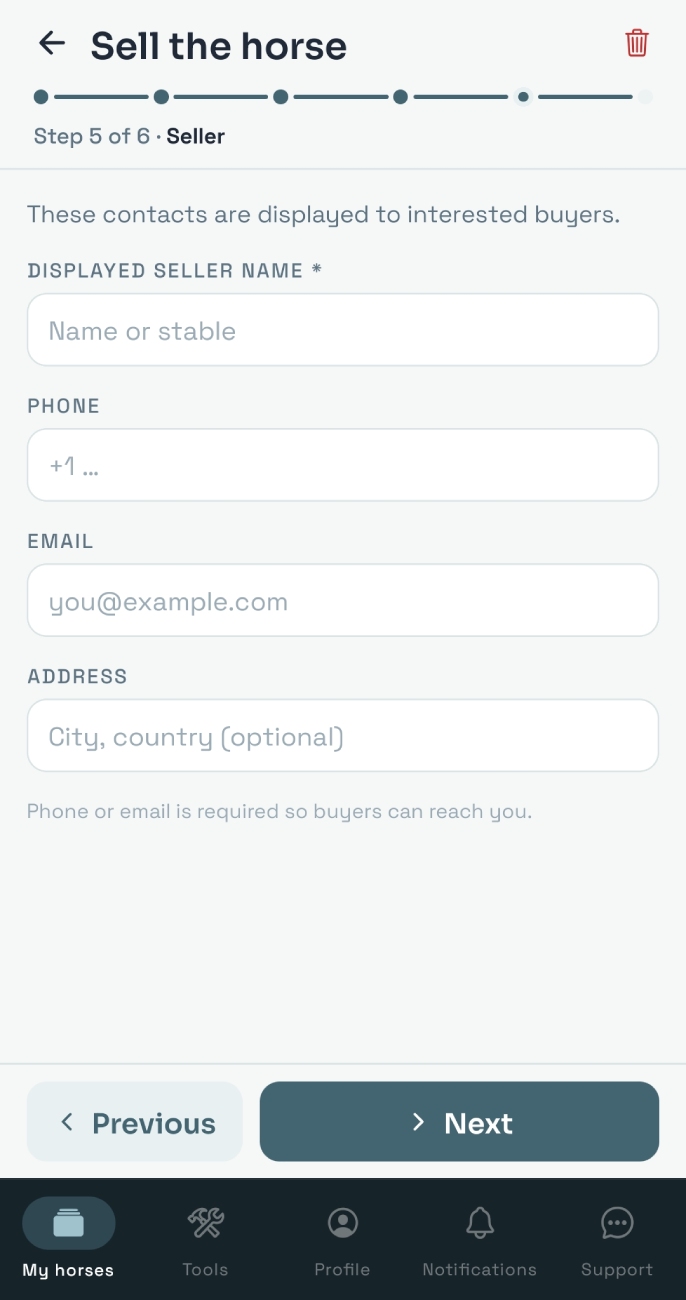Return to the Previous step
This screenshot has height=1300, width=686.
[135, 1122]
